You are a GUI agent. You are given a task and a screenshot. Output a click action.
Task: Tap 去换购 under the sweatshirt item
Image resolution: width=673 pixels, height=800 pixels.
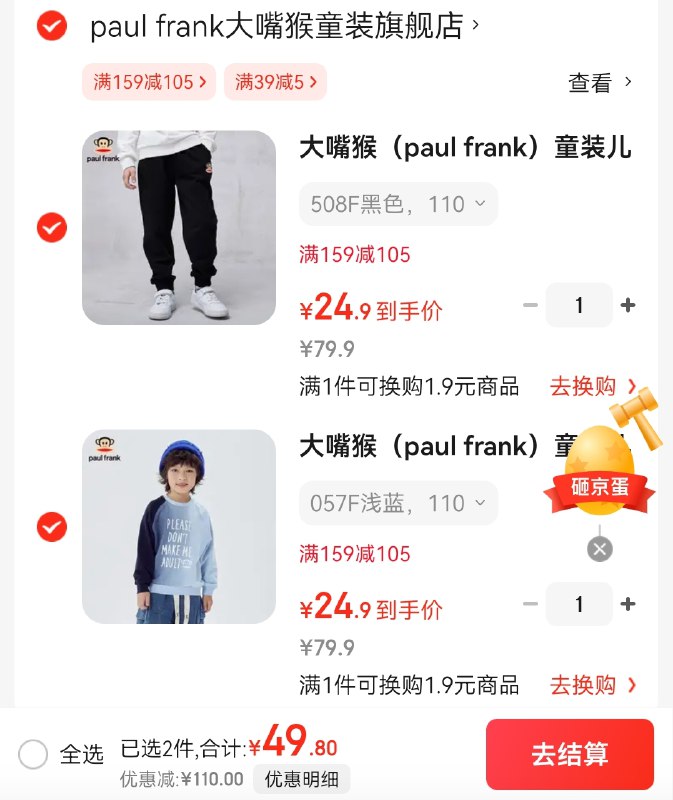pyautogui.click(x=592, y=685)
